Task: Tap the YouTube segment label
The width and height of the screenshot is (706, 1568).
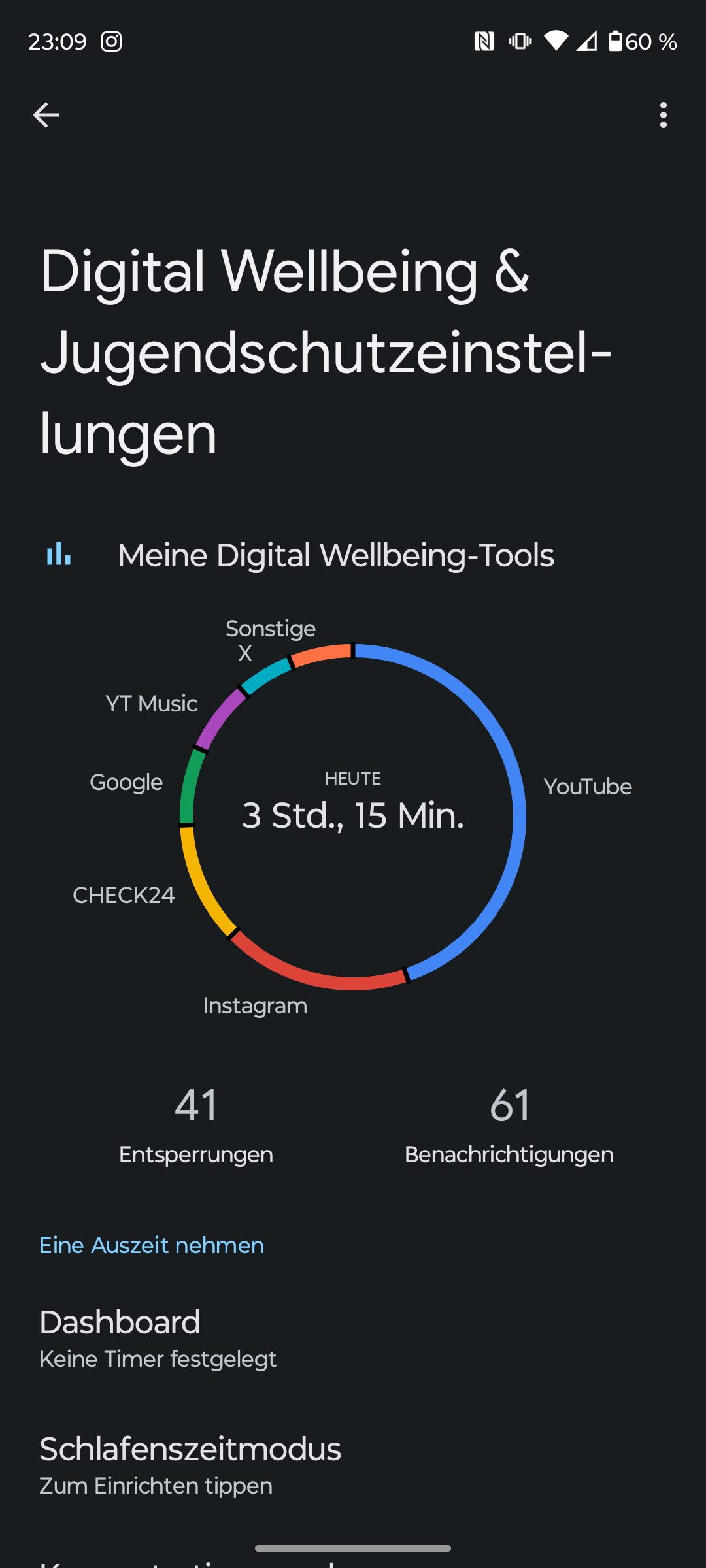Action: pos(588,787)
